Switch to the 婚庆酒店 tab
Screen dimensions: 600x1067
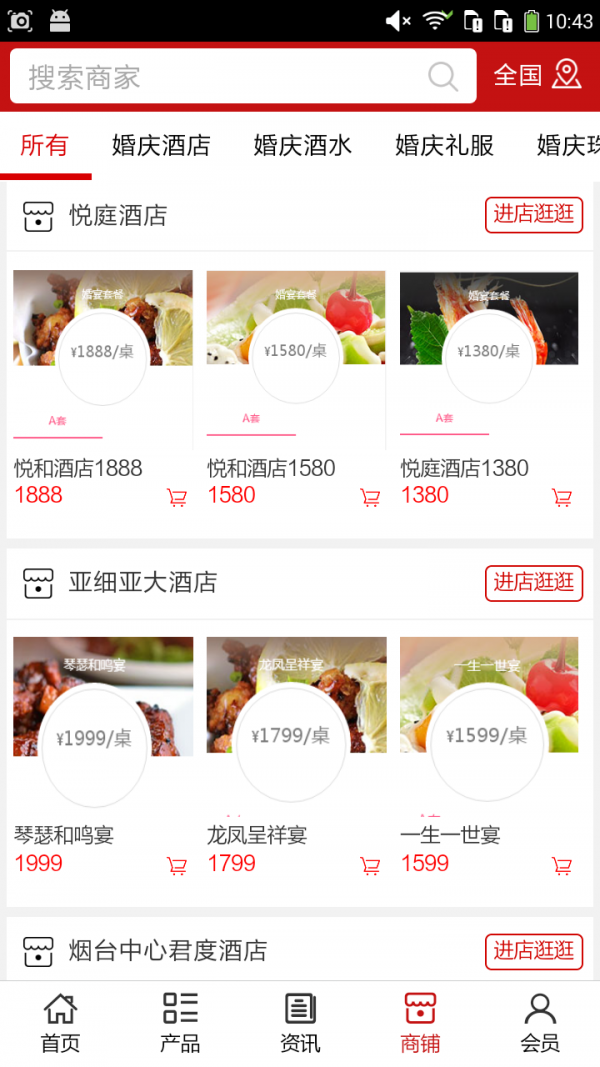(x=161, y=146)
